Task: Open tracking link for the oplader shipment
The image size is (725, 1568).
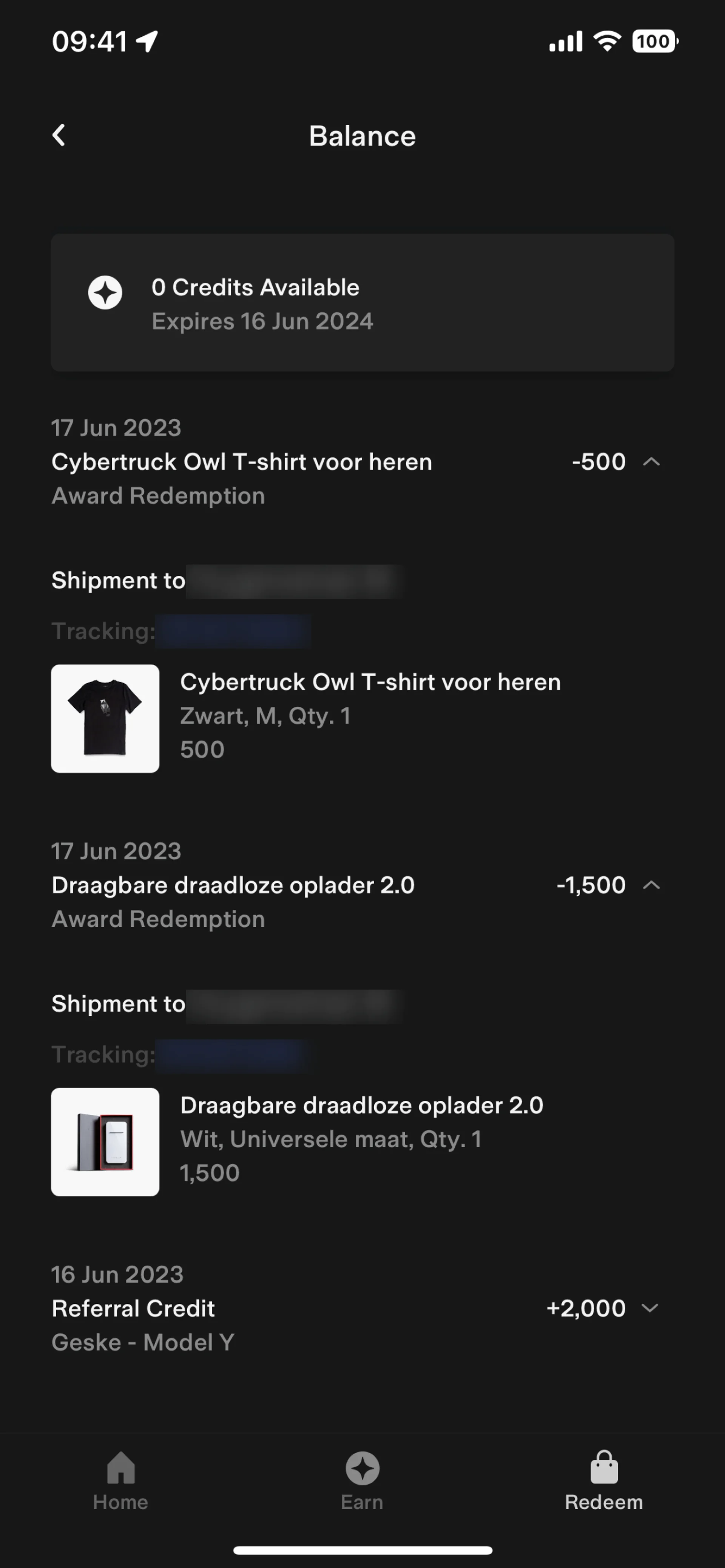Action: click(233, 1055)
